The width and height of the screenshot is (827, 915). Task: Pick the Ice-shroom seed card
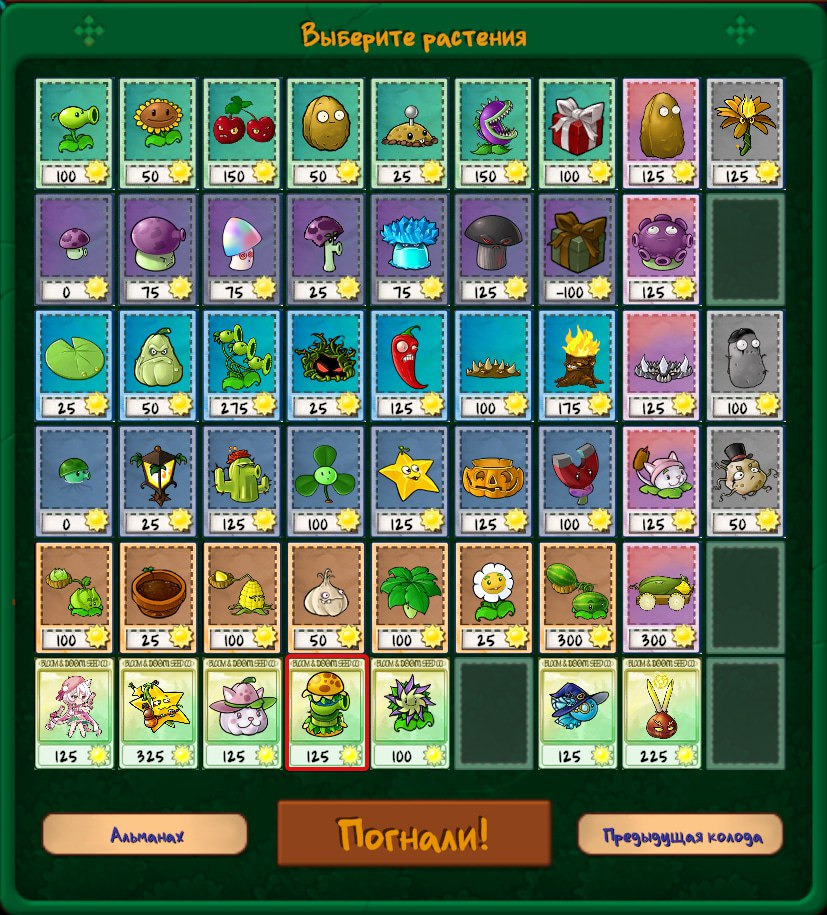click(x=410, y=248)
